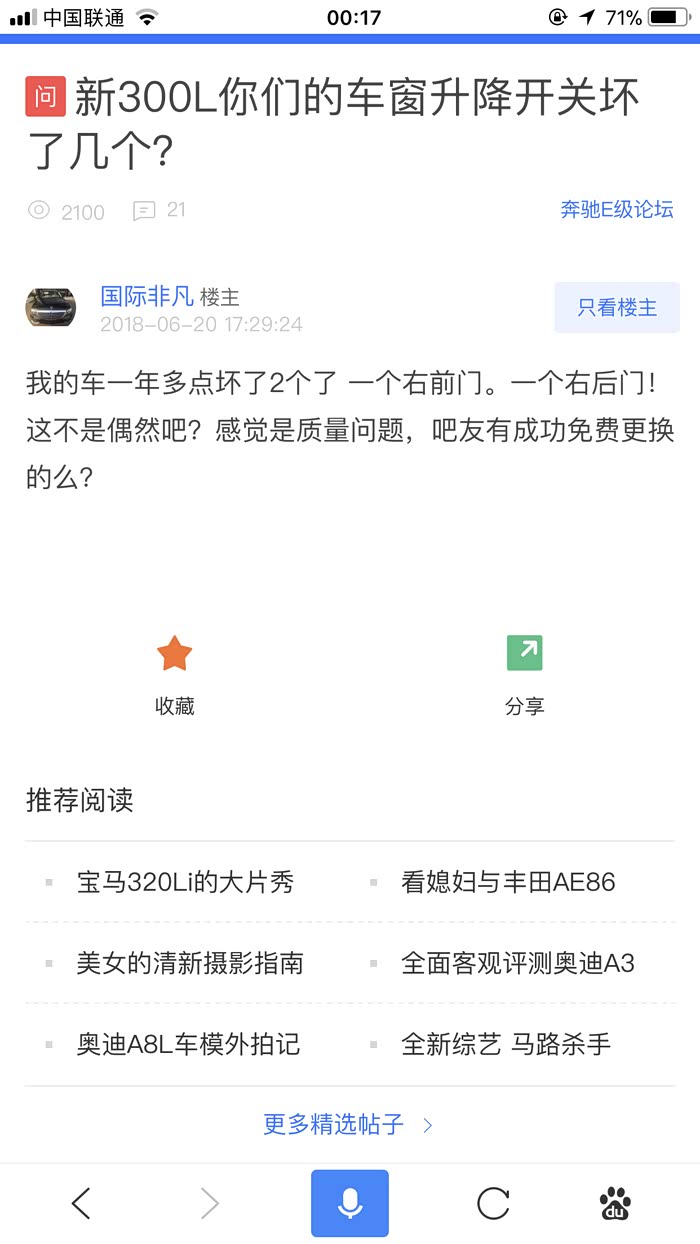The width and height of the screenshot is (700, 1244).
Task: Read 全面客观评测奥迪A3
Action: [x=517, y=963]
